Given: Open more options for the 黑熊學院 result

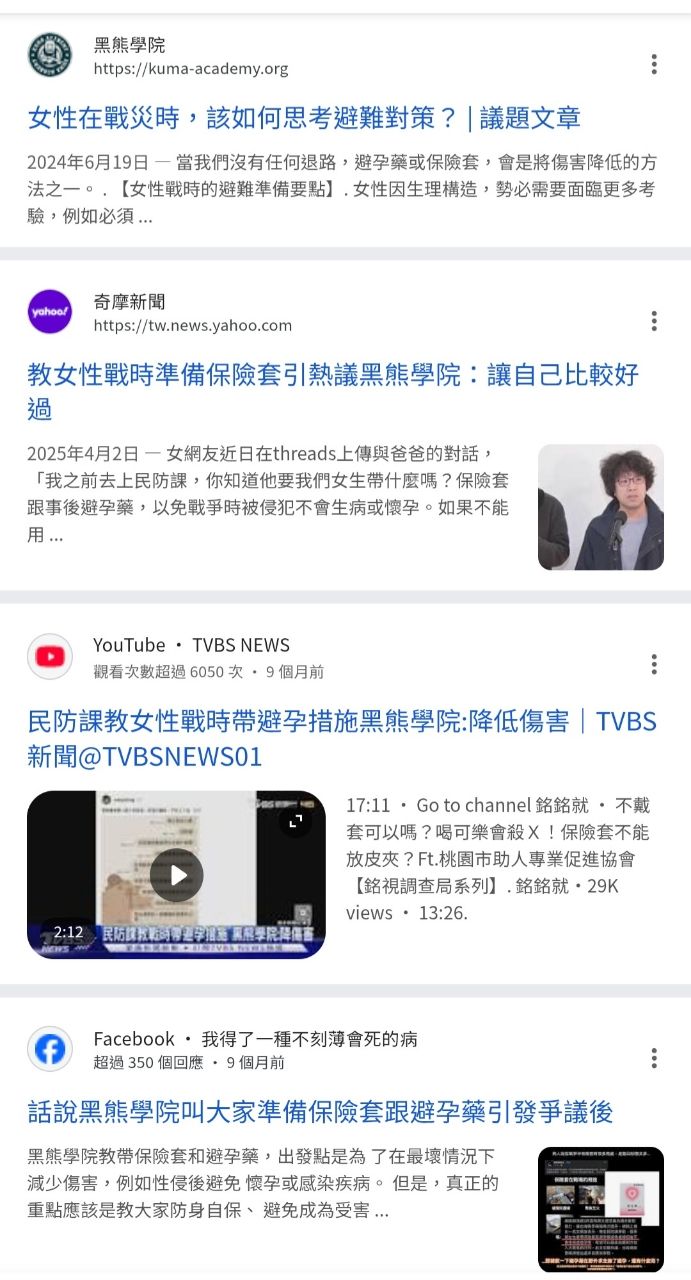Looking at the screenshot, I should 654,64.
